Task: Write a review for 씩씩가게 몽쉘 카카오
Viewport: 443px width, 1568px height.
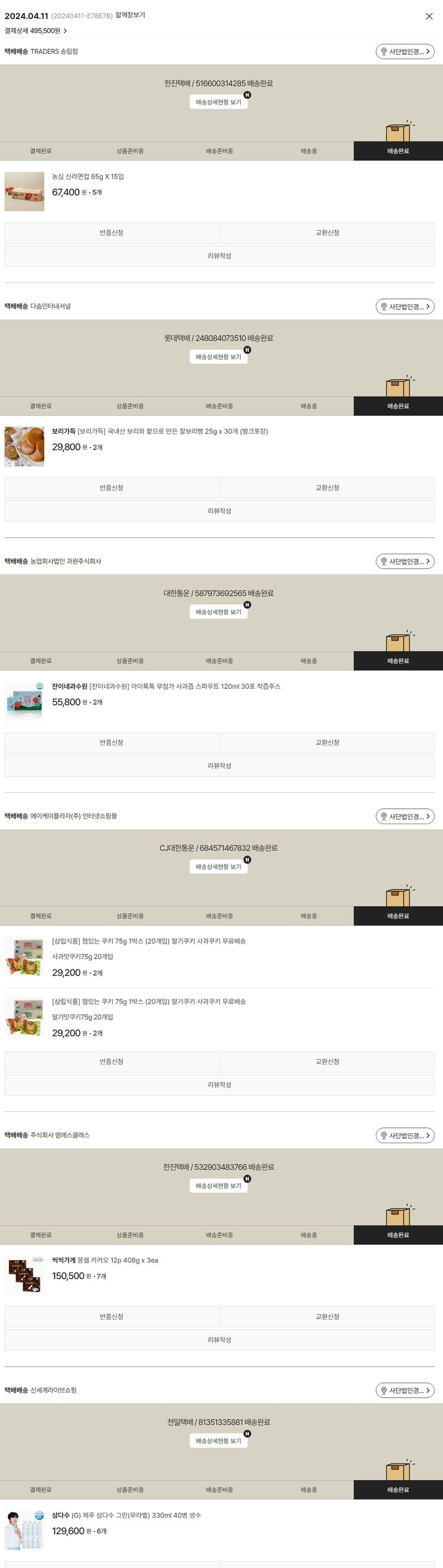Action: pyautogui.click(x=219, y=1340)
